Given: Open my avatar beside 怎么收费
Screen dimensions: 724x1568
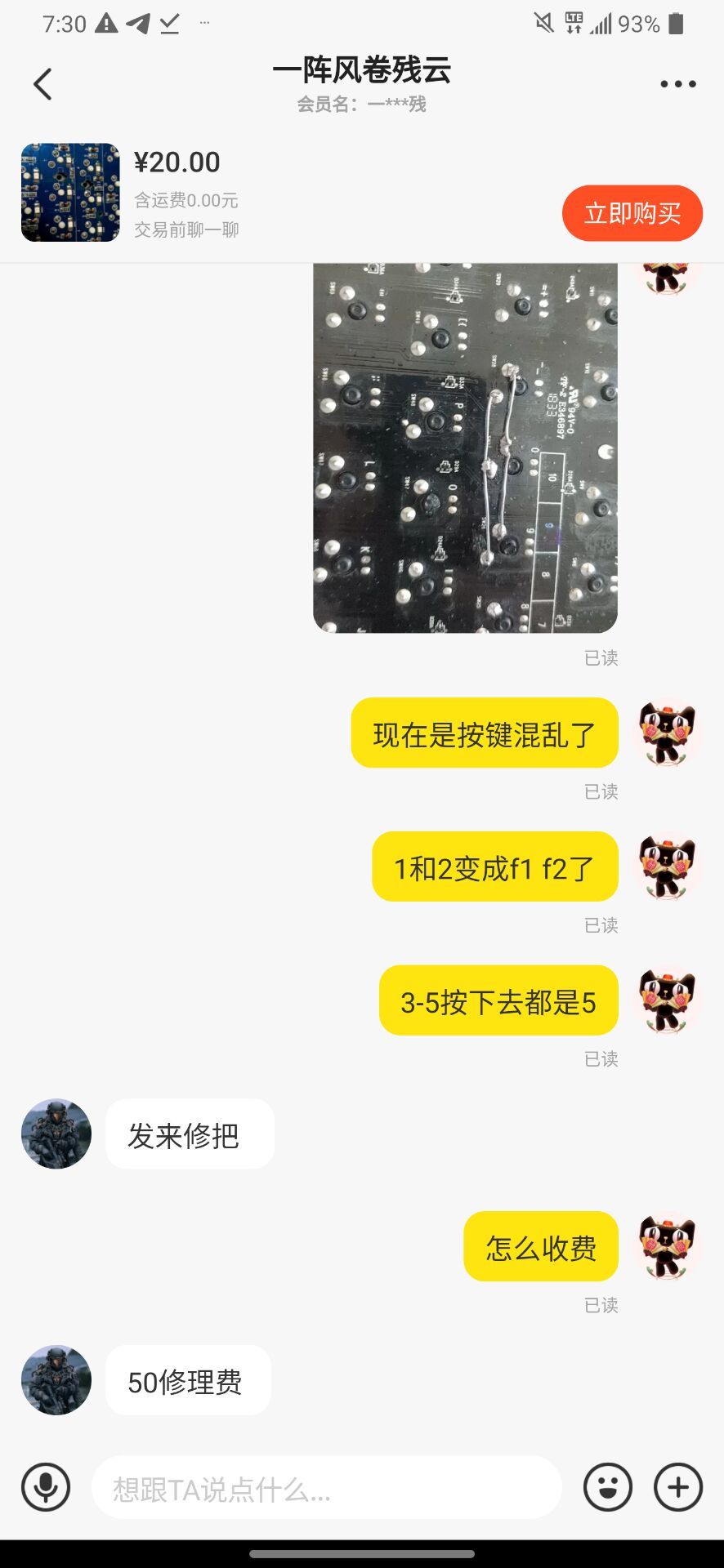Looking at the screenshot, I should point(668,1246).
